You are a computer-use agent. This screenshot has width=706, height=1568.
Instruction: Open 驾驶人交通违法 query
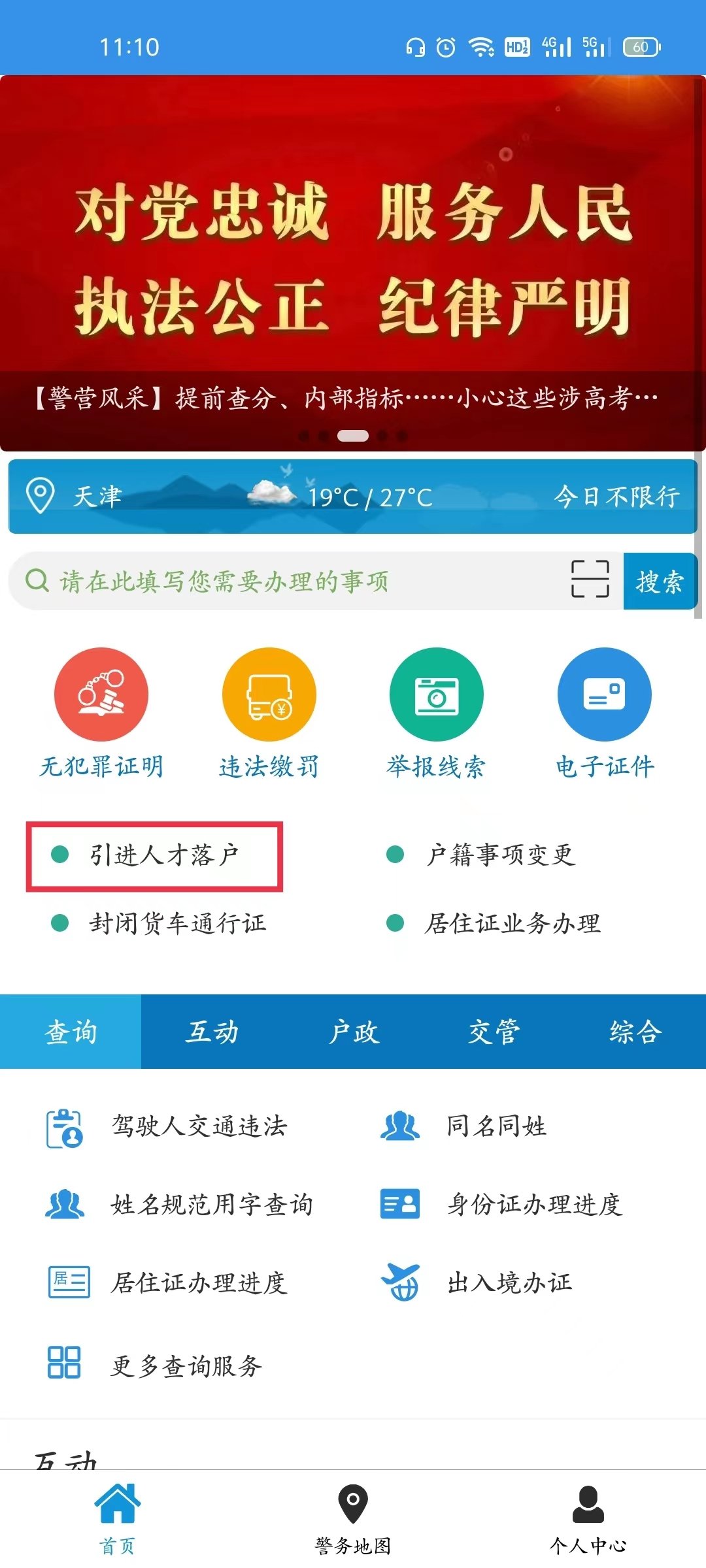pyautogui.click(x=198, y=1126)
